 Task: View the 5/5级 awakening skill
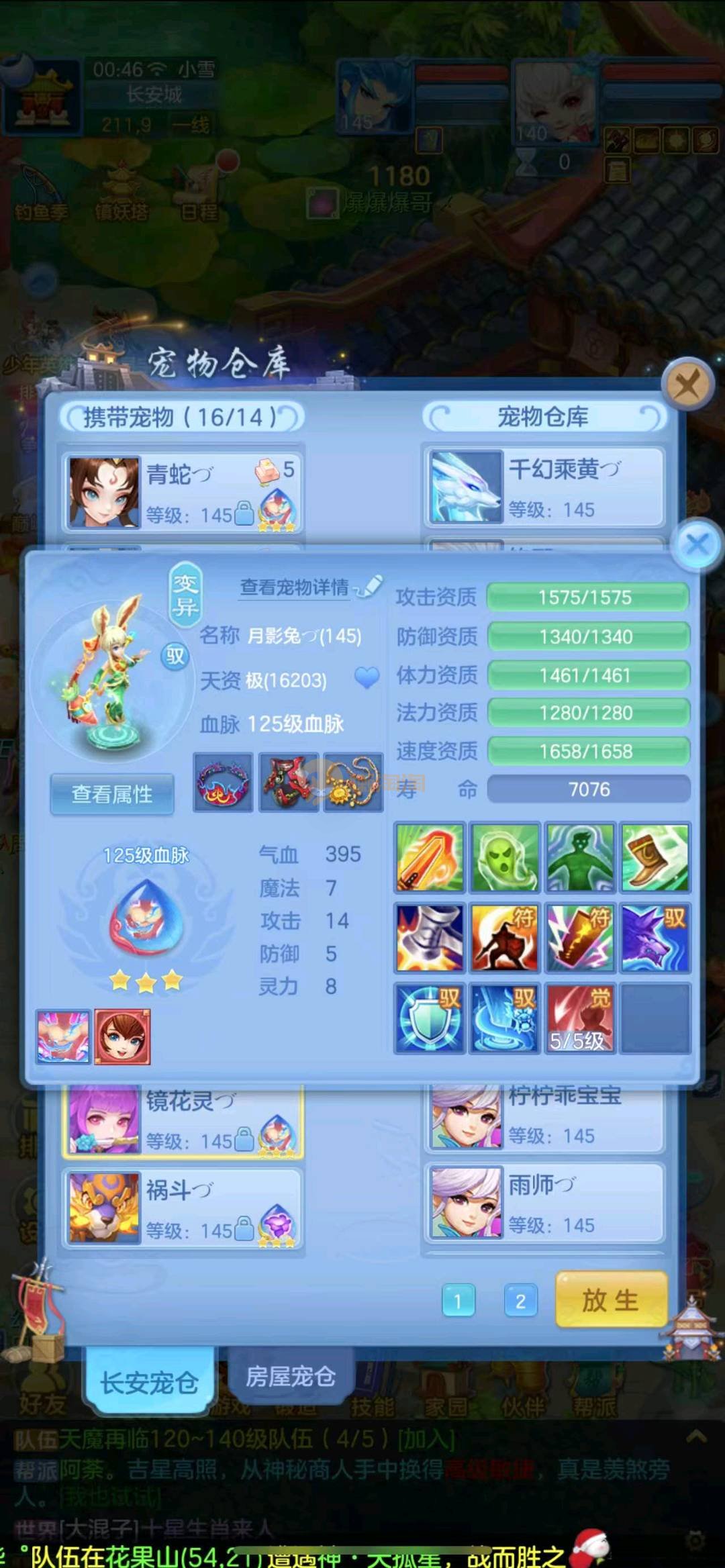(x=580, y=1018)
